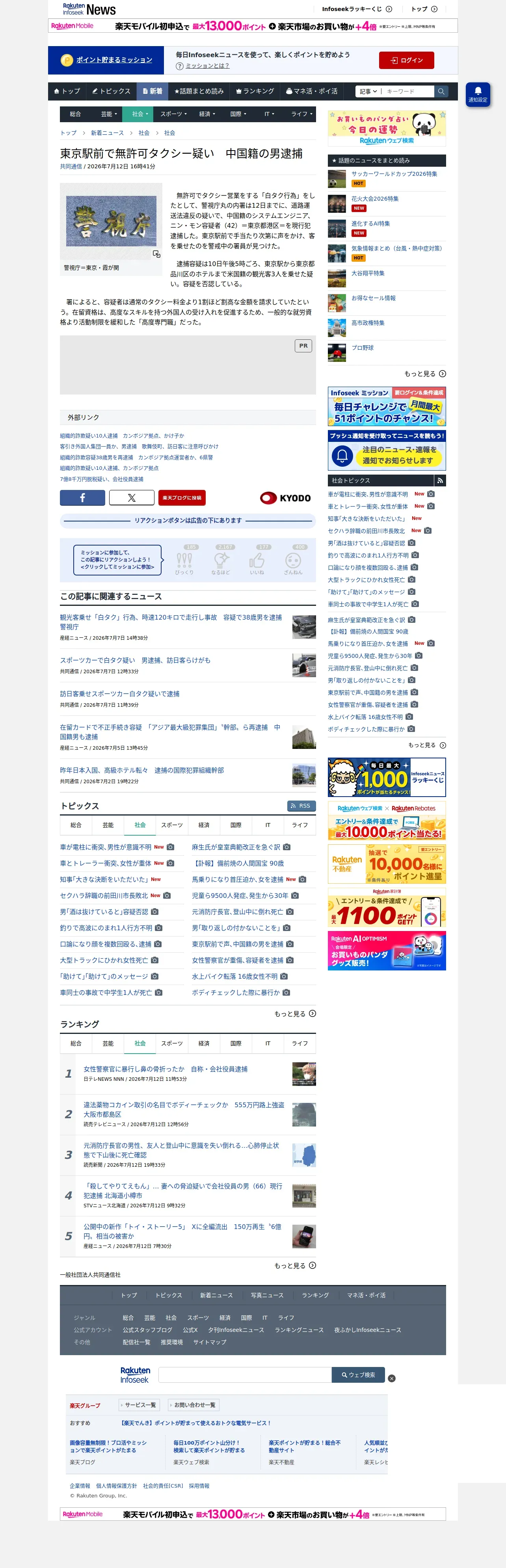Enlarge the 警視庁 article photo

pos(156,254)
